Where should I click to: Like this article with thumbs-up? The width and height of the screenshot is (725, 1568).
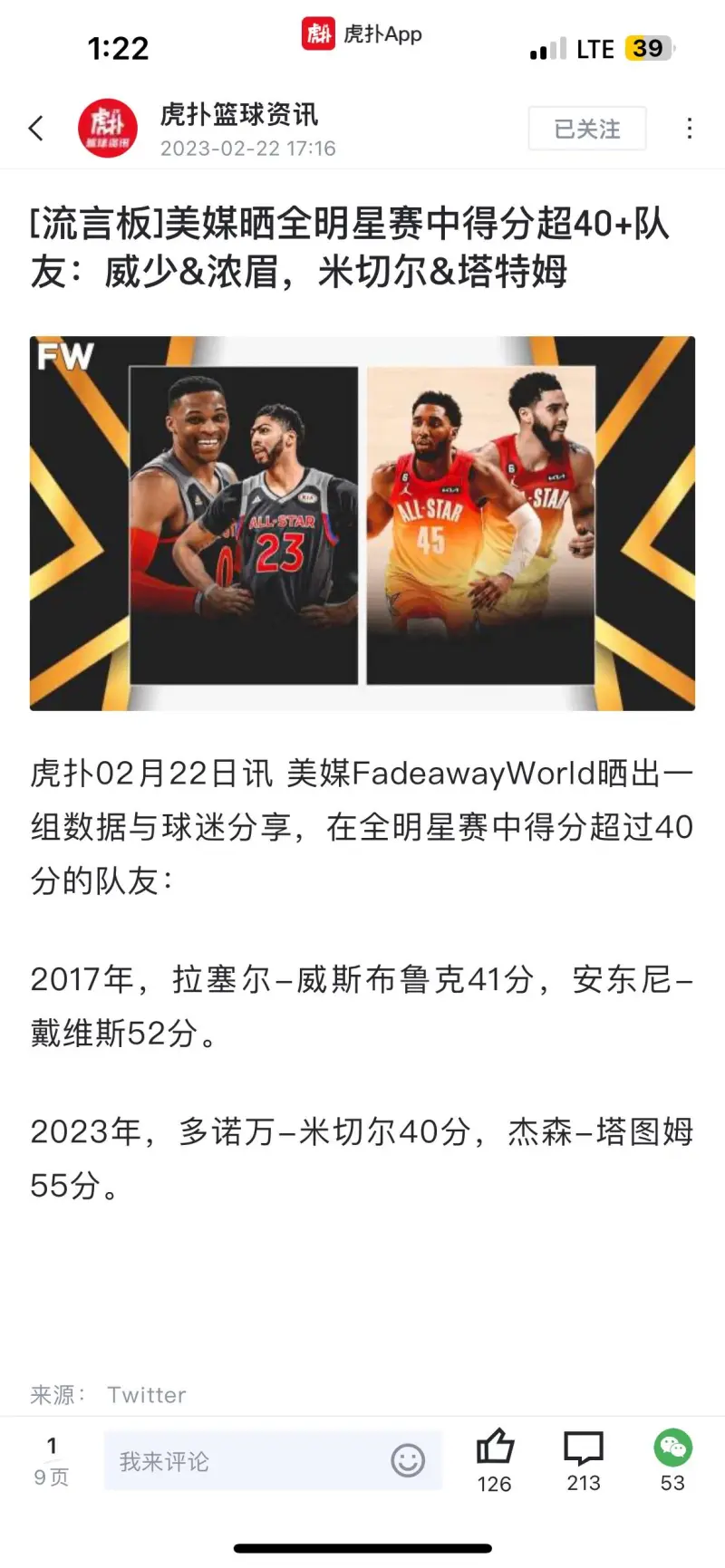tap(495, 1449)
